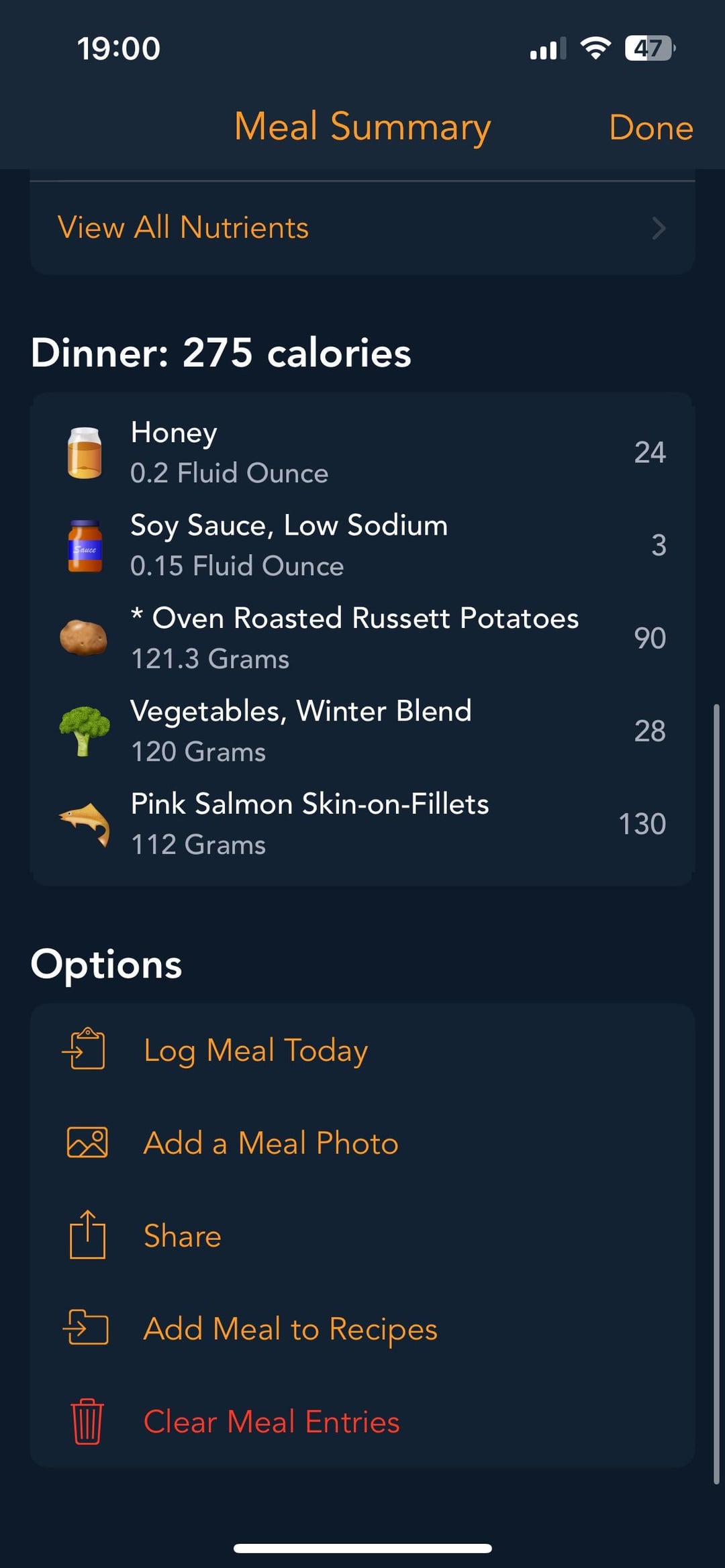
Task: Select the Soy Sauce, Low Sodium entry
Action: (x=362, y=545)
